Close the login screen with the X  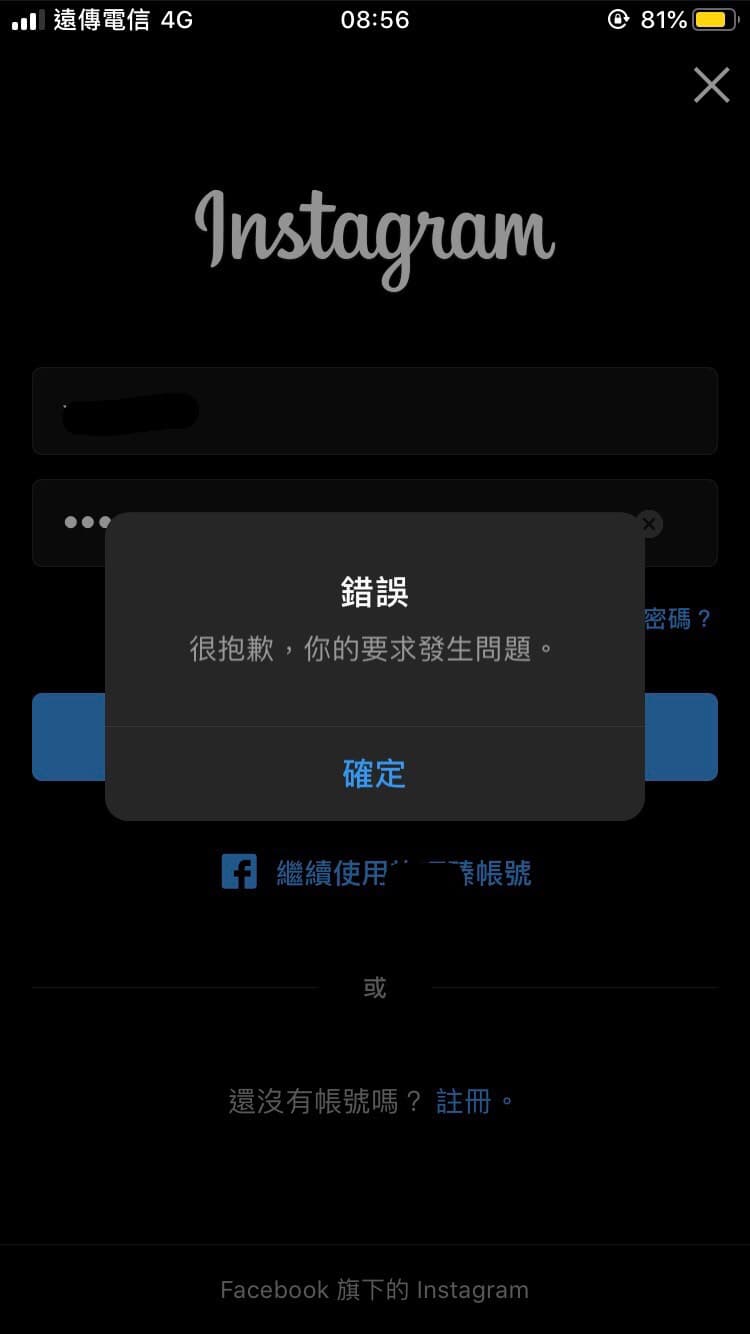(711, 85)
